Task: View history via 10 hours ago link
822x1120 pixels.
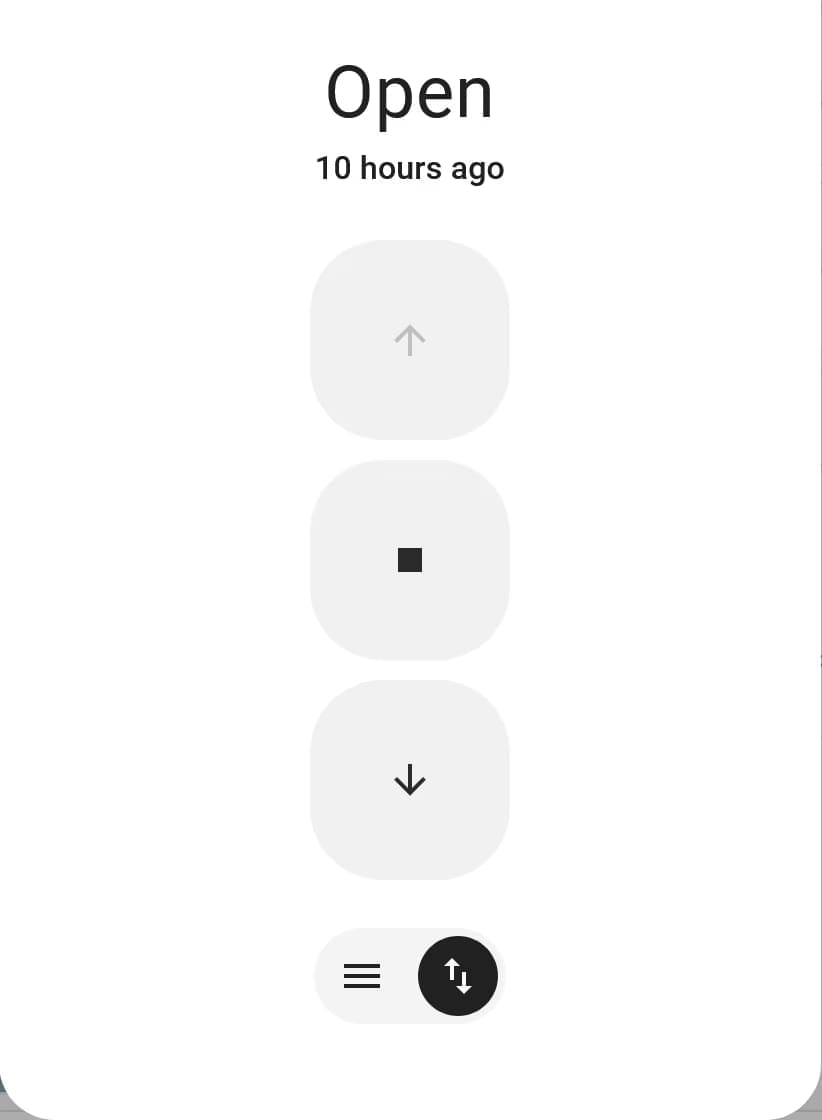Action: pyautogui.click(x=410, y=168)
